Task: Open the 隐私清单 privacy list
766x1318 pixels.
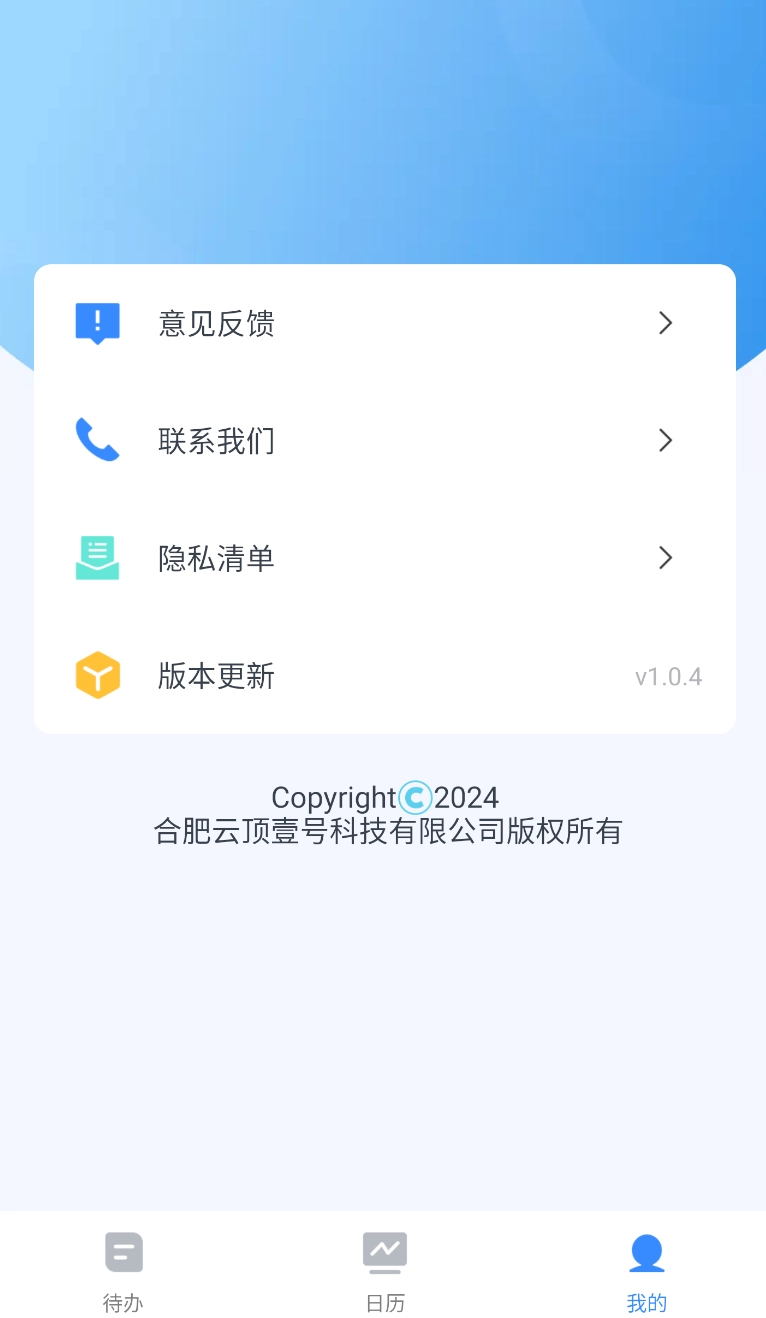Action: click(385, 557)
